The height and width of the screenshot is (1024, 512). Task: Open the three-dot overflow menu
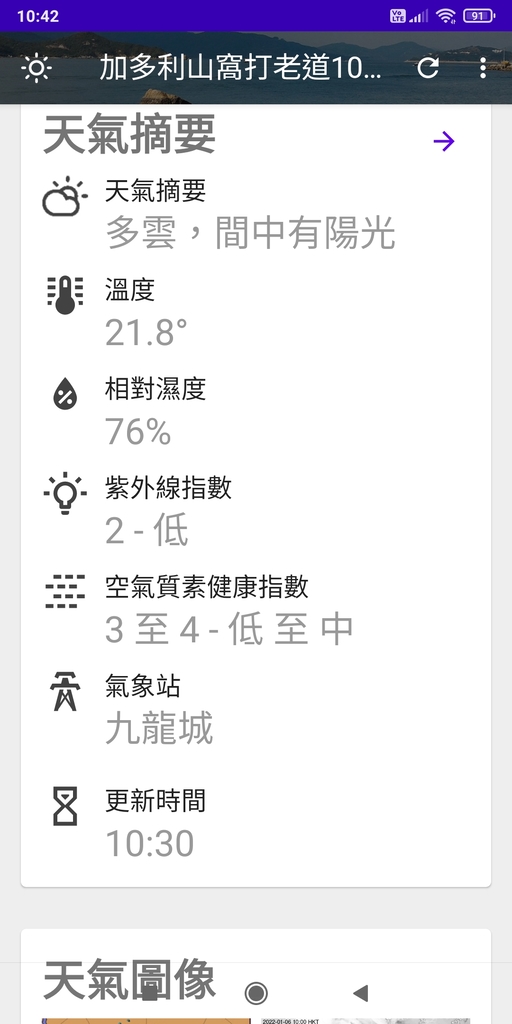click(483, 68)
